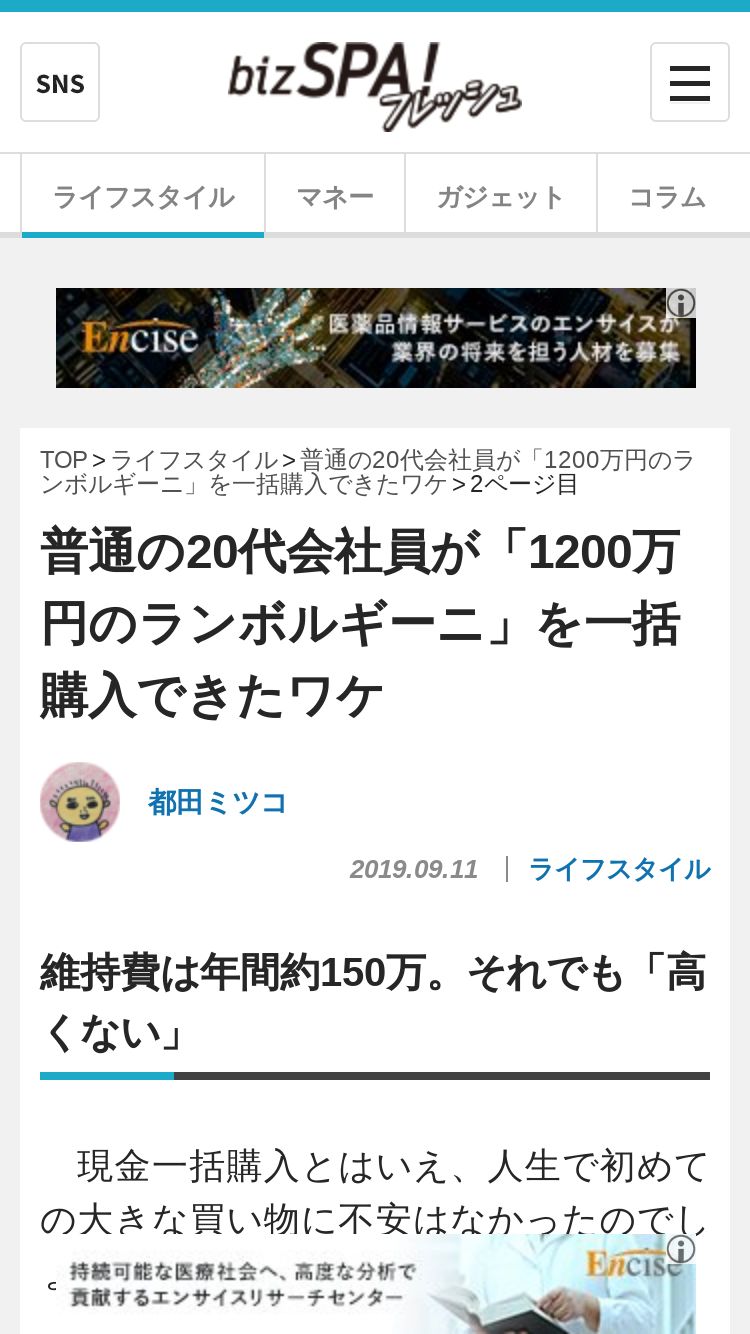Switch to the コラム tab
Image resolution: width=750 pixels, height=1334 pixels.
click(x=668, y=196)
